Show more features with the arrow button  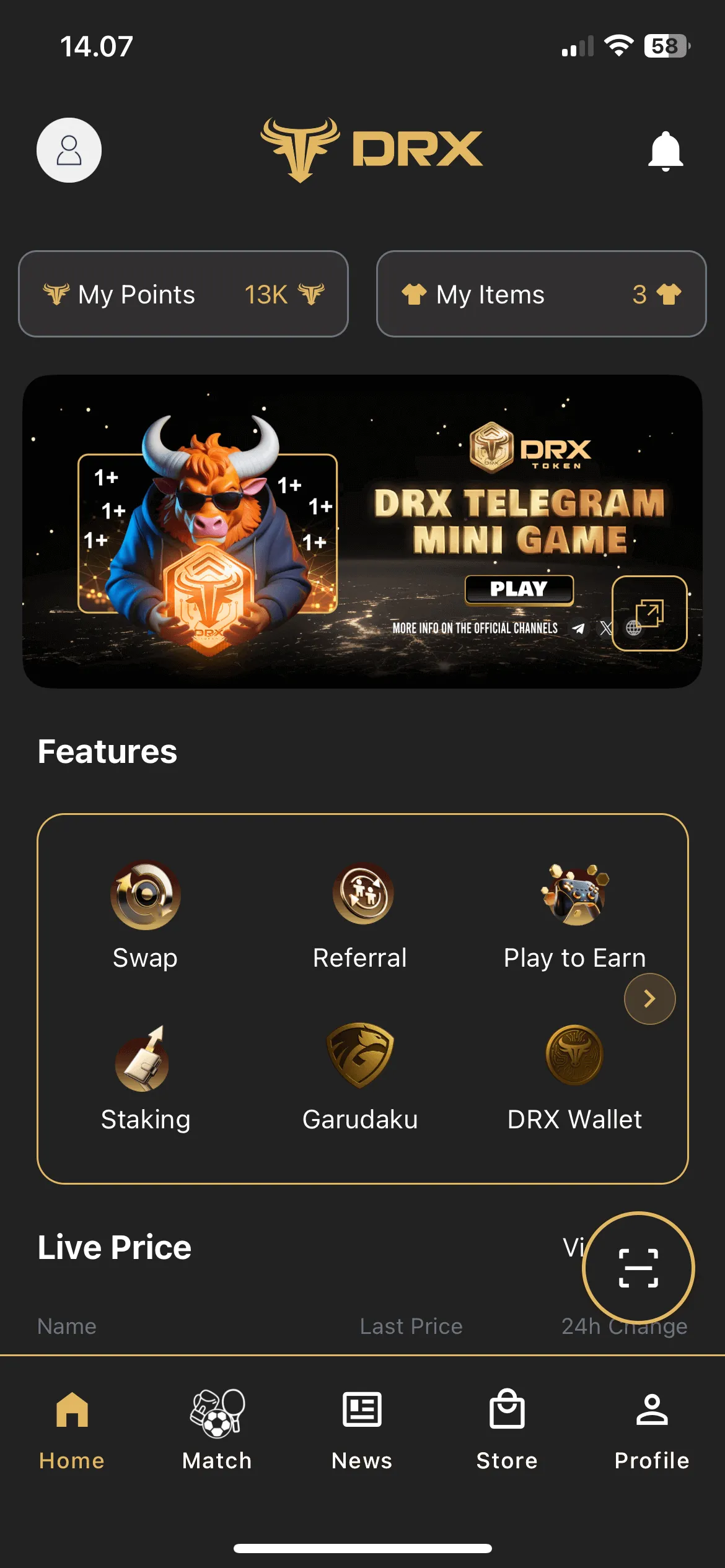[x=649, y=999]
